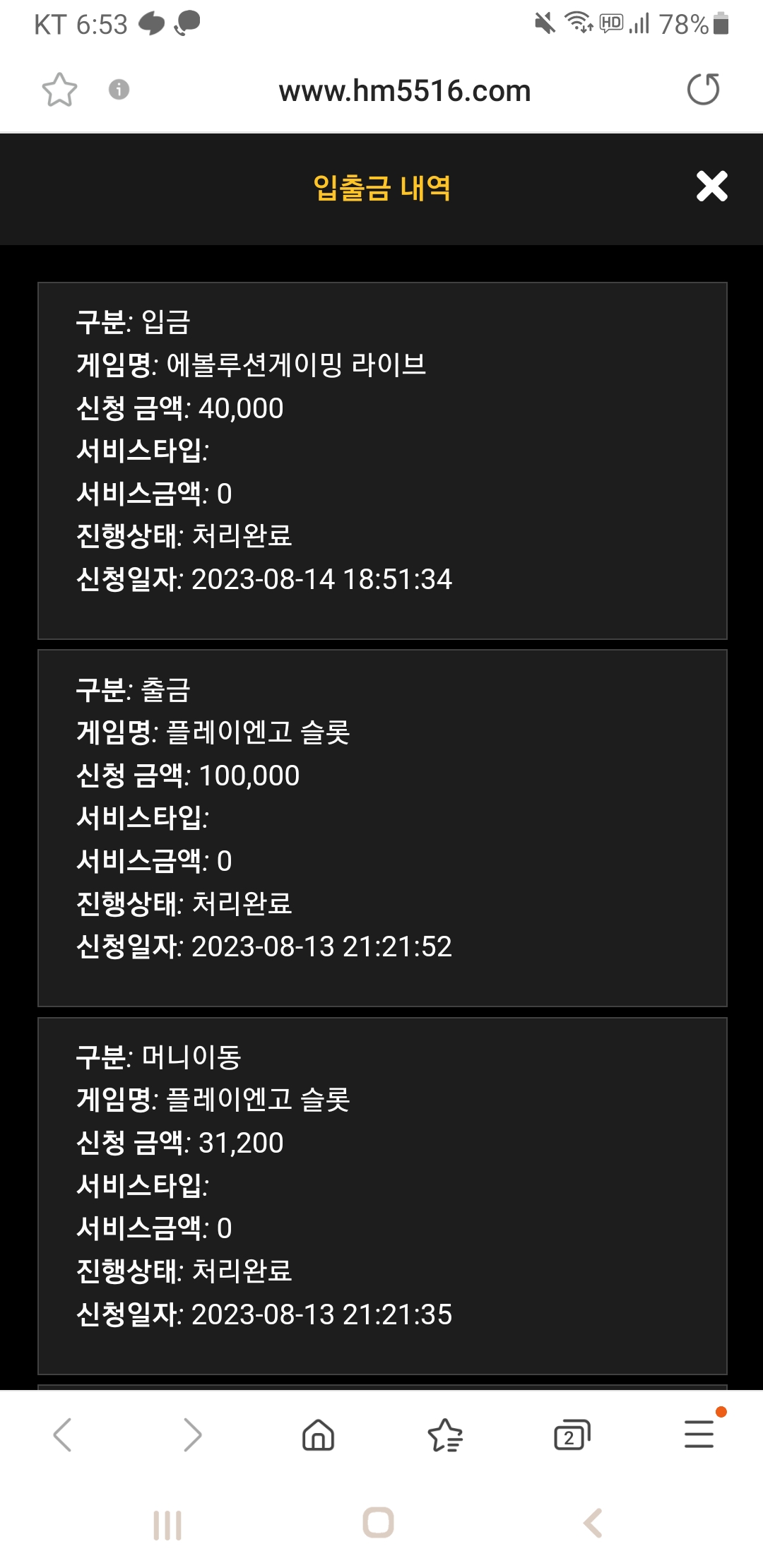Open the browser menu
The image size is (763, 1568).
coord(699,1435)
